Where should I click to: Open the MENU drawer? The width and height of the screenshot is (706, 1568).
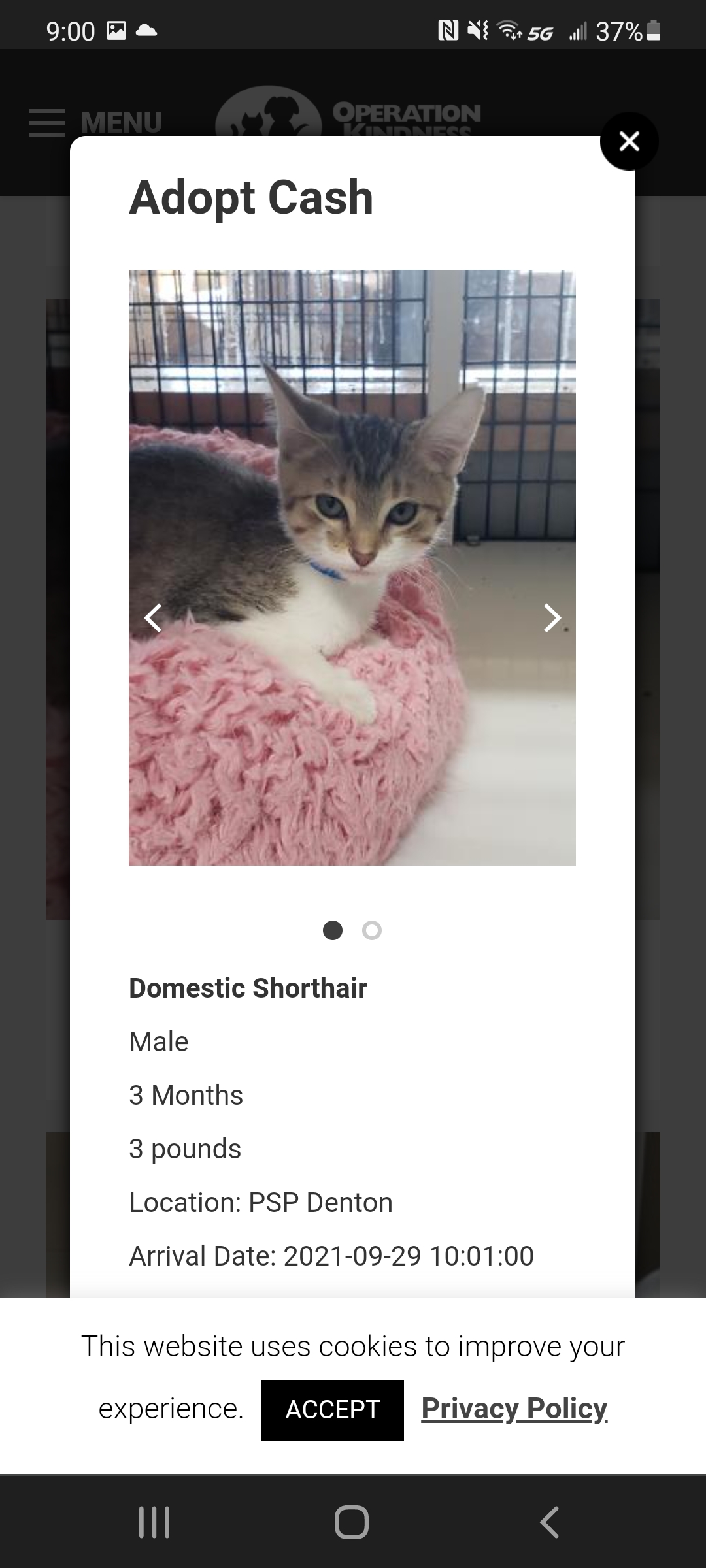coord(96,123)
